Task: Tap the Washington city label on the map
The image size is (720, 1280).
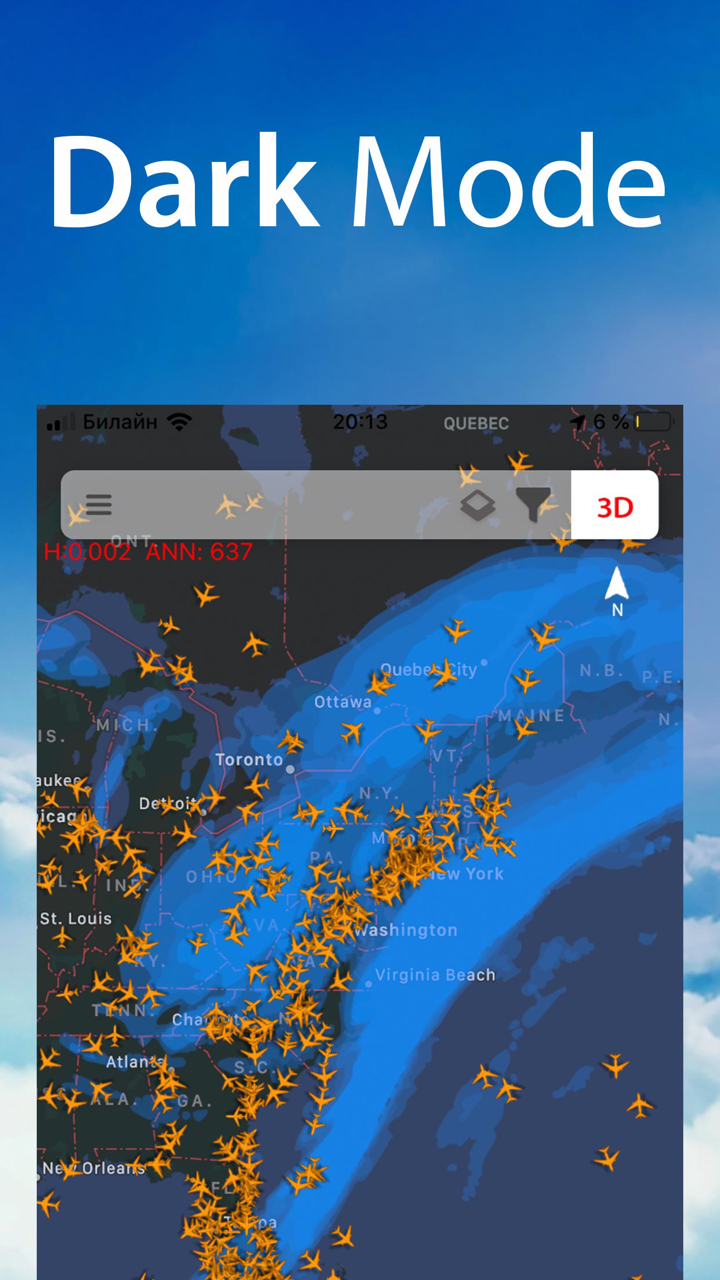Action: pyautogui.click(x=404, y=930)
